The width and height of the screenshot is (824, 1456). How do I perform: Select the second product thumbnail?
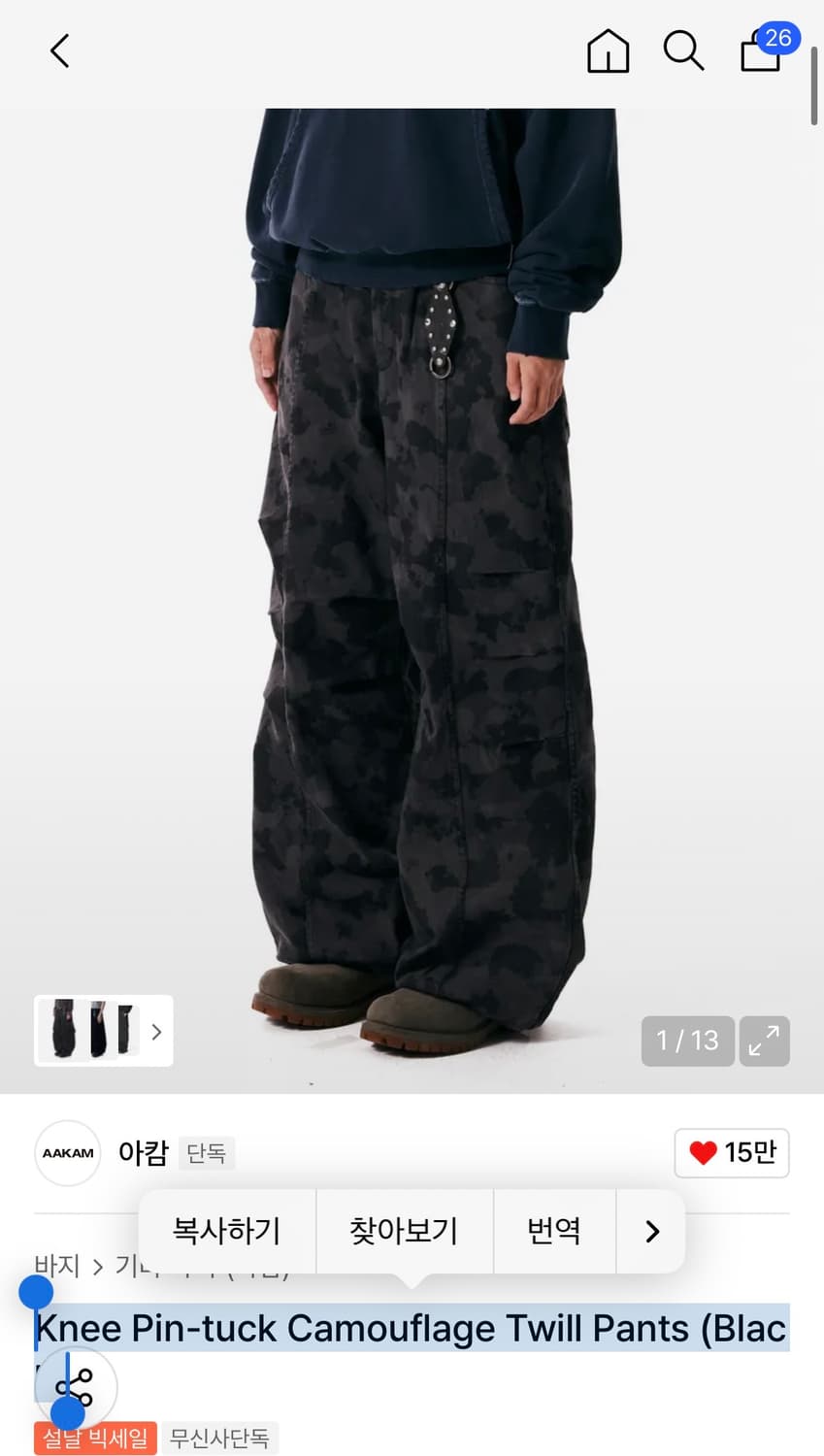point(98,1031)
